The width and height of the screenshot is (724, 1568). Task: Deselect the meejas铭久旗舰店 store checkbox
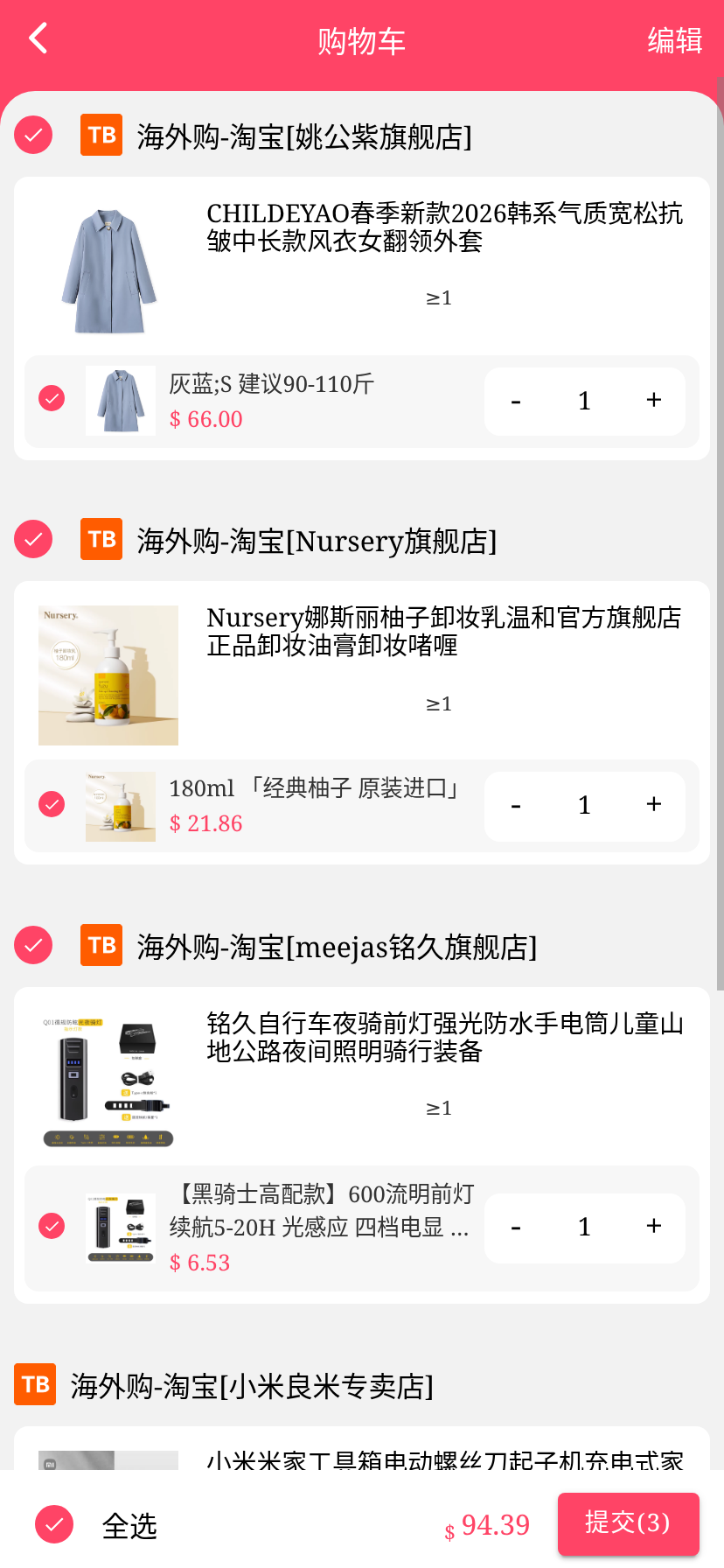coord(33,946)
